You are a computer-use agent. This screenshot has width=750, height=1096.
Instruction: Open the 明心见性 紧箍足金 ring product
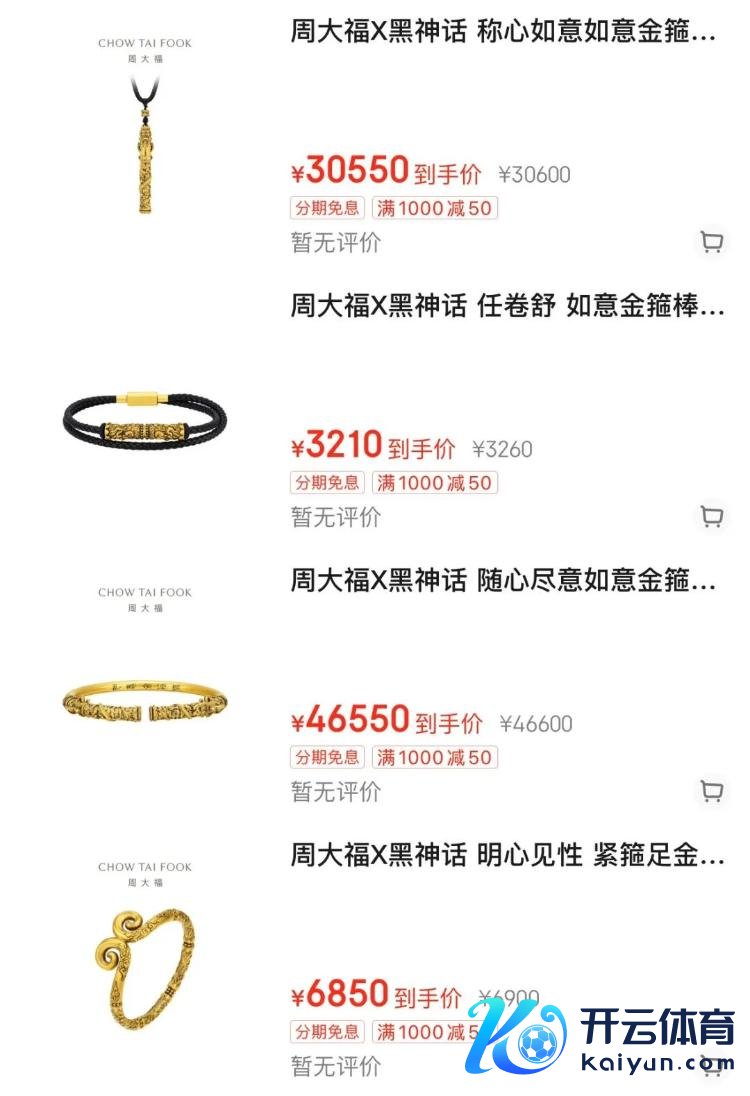click(x=507, y=855)
